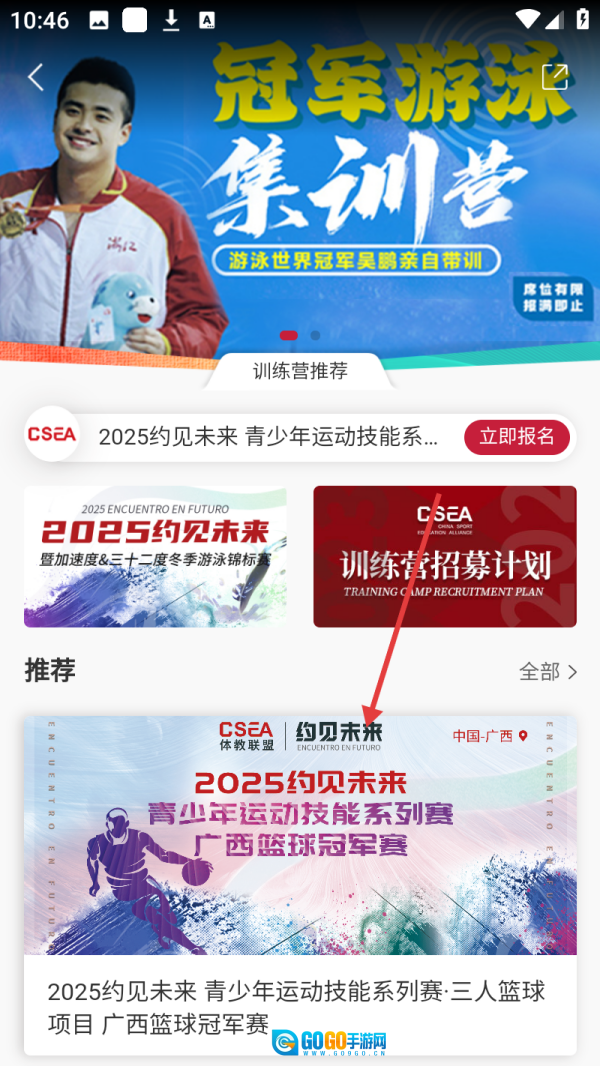Go back using the top-left arrow

click(x=36, y=77)
